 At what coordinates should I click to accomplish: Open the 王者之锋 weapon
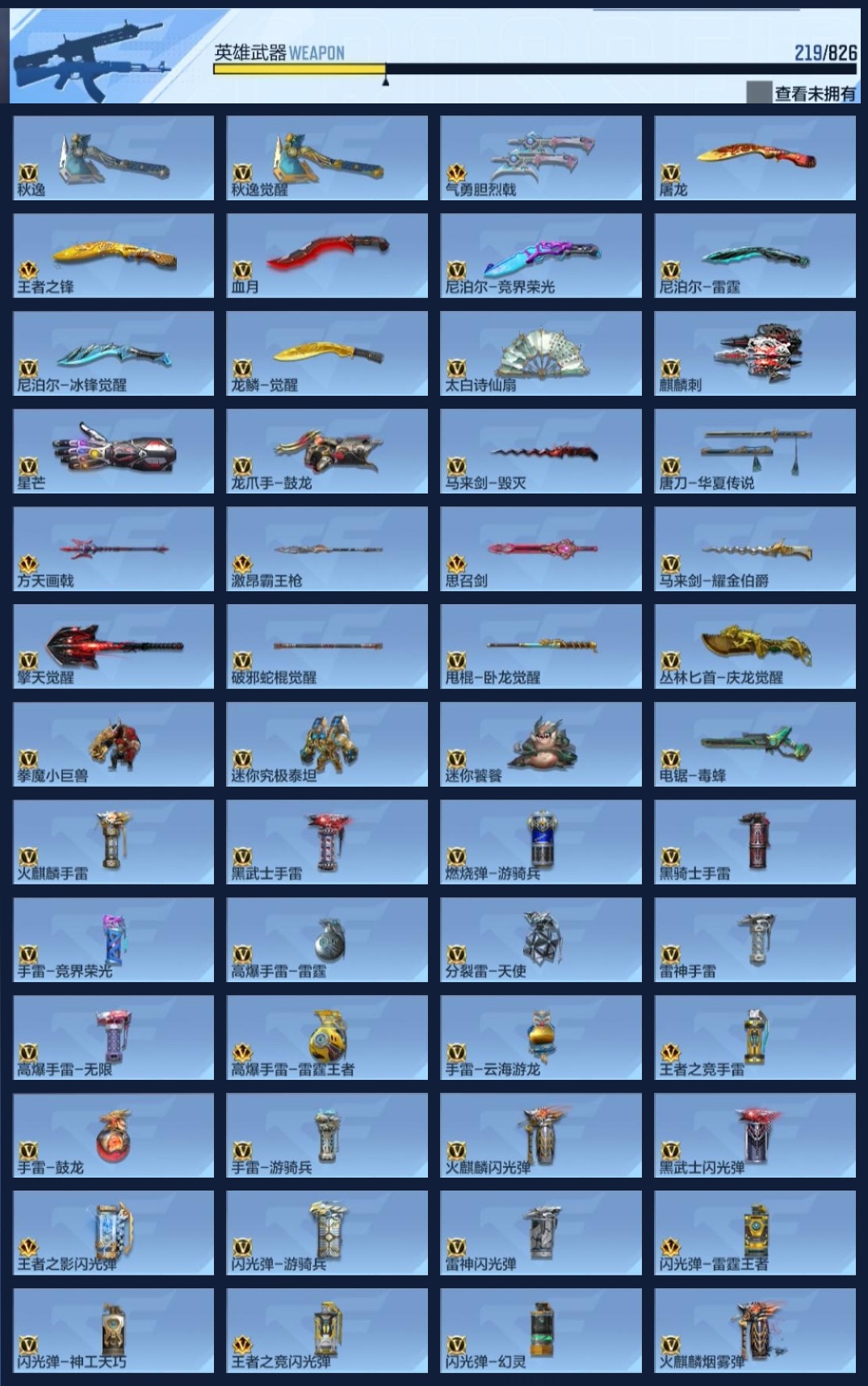pos(114,255)
